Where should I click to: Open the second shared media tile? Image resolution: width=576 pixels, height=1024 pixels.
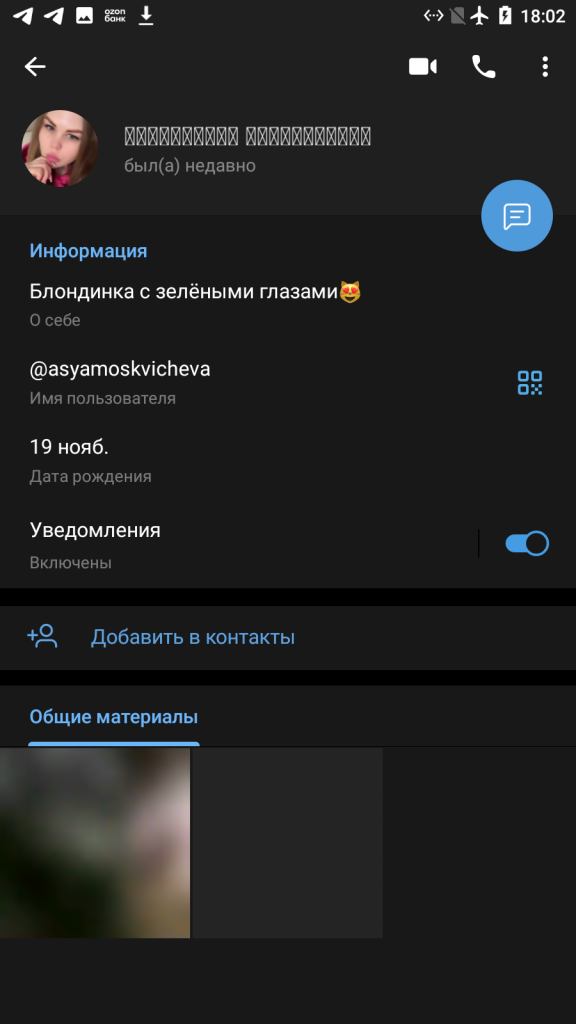(x=287, y=842)
